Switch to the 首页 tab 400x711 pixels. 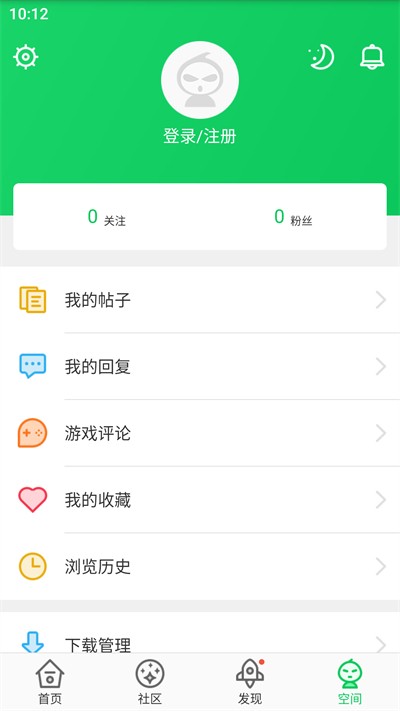point(50,682)
